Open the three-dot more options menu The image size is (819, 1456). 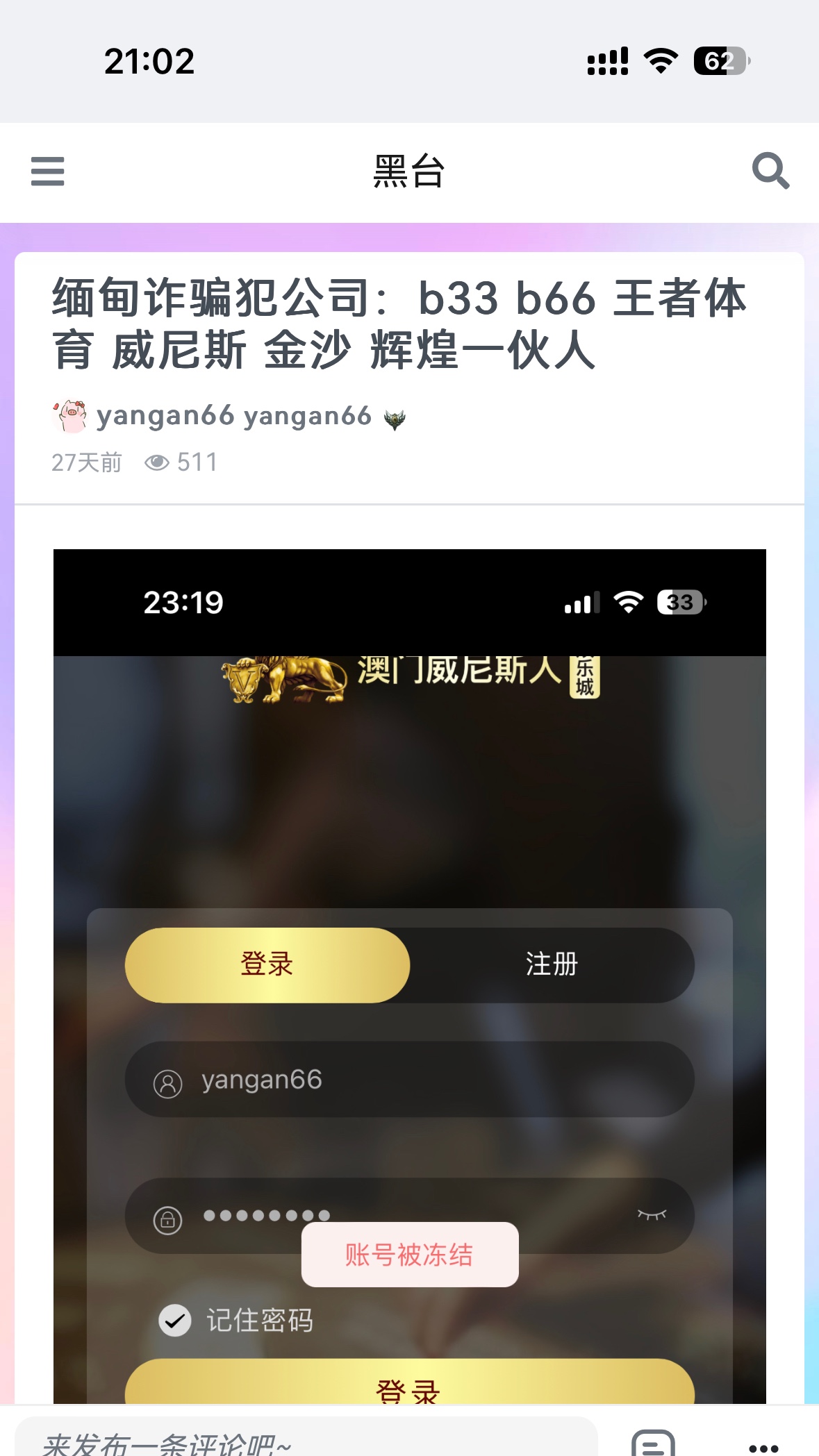(x=763, y=1447)
